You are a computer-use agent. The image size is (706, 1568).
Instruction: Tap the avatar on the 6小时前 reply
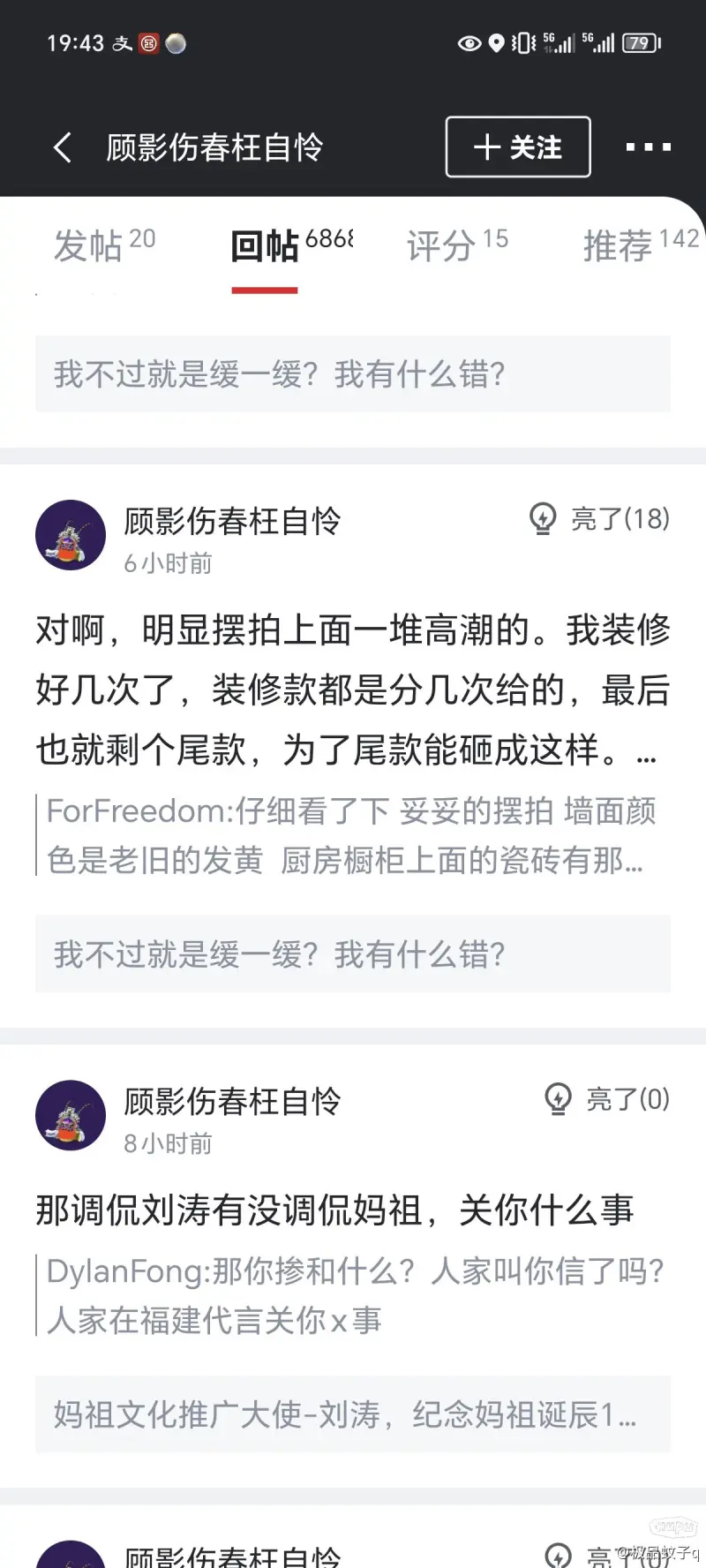(x=71, y=535)
